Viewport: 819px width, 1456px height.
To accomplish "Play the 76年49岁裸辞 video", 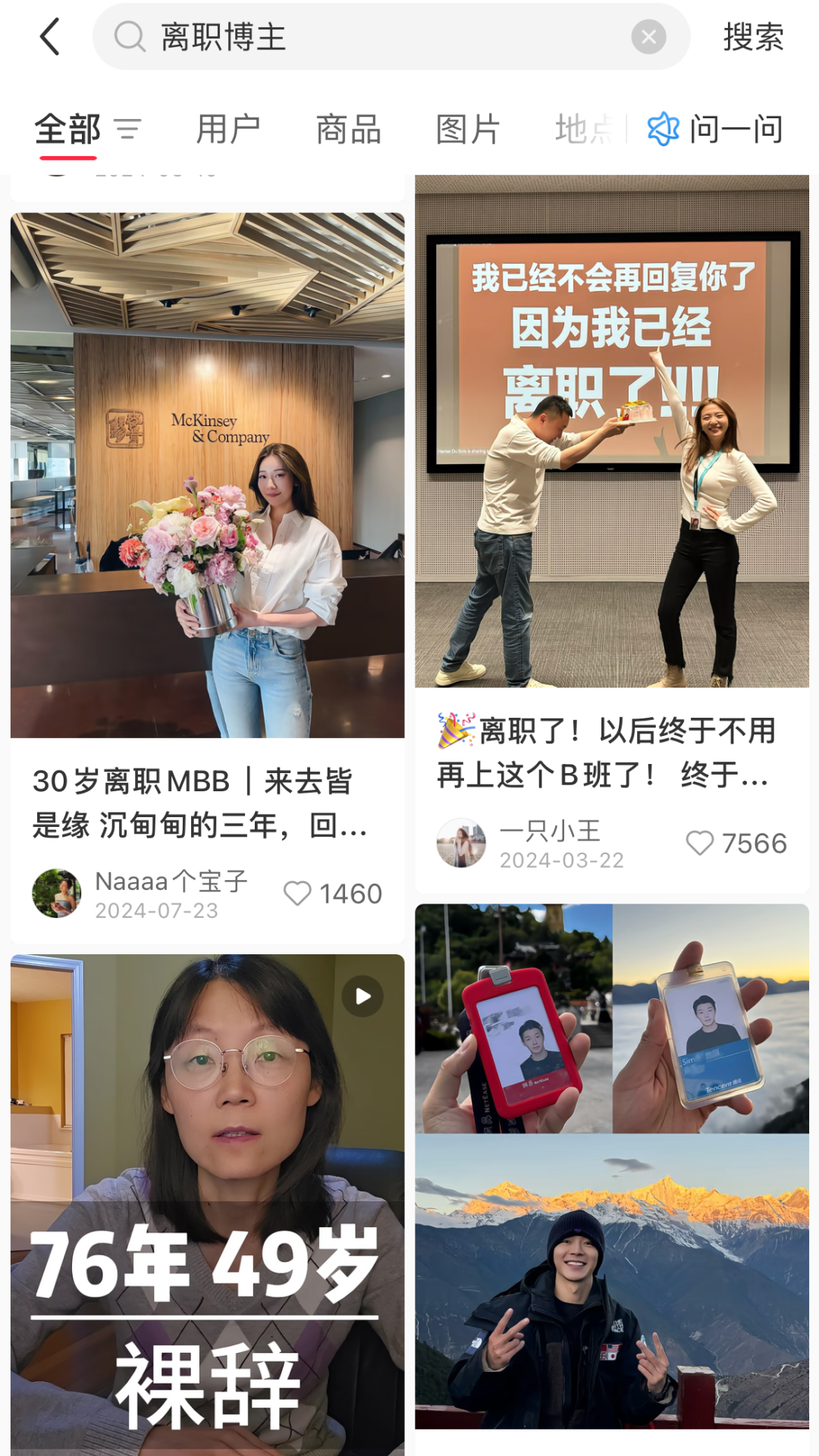I will [362, 997].
